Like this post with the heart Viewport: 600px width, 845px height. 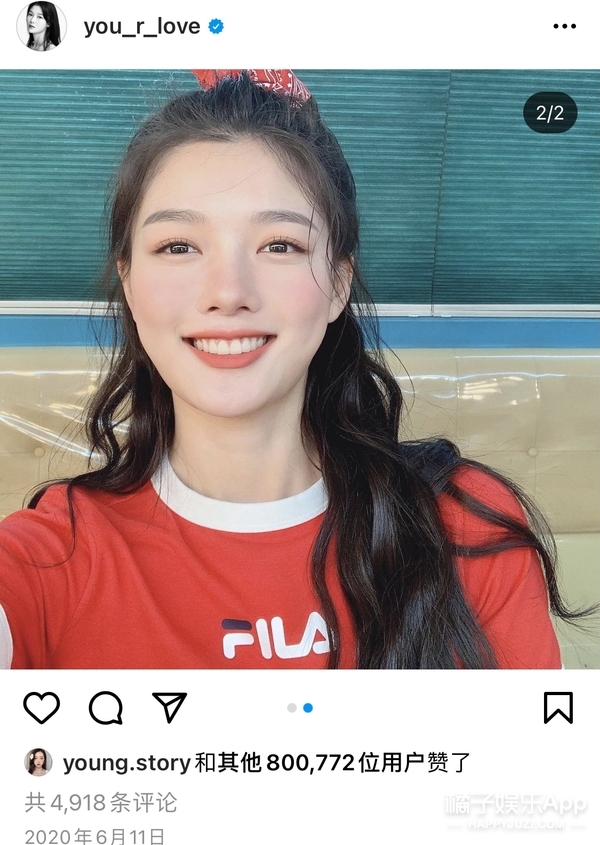[42, 707]
